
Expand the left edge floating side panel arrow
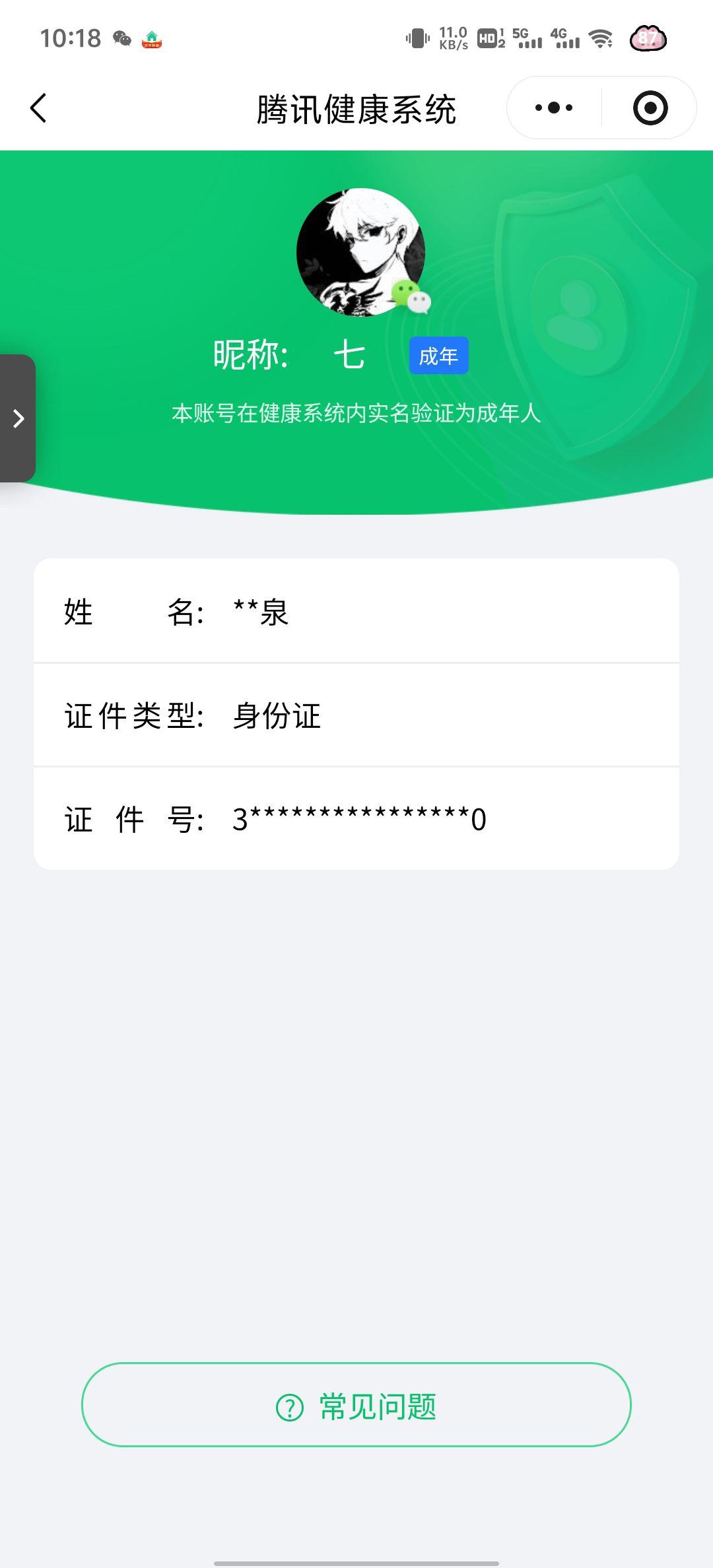click(x=18, y=418)
